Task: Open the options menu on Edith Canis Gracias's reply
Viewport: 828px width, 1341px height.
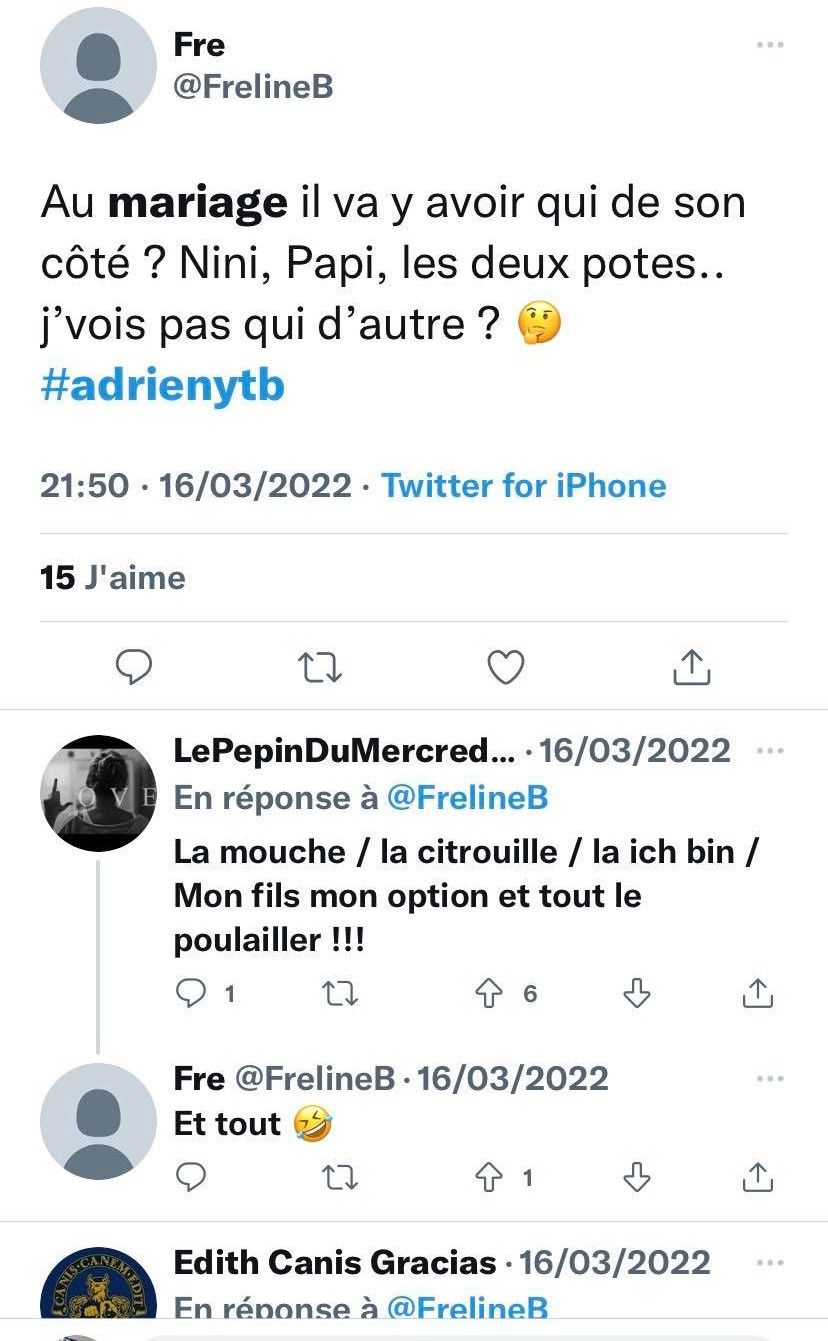Action: pos(769,1262)
